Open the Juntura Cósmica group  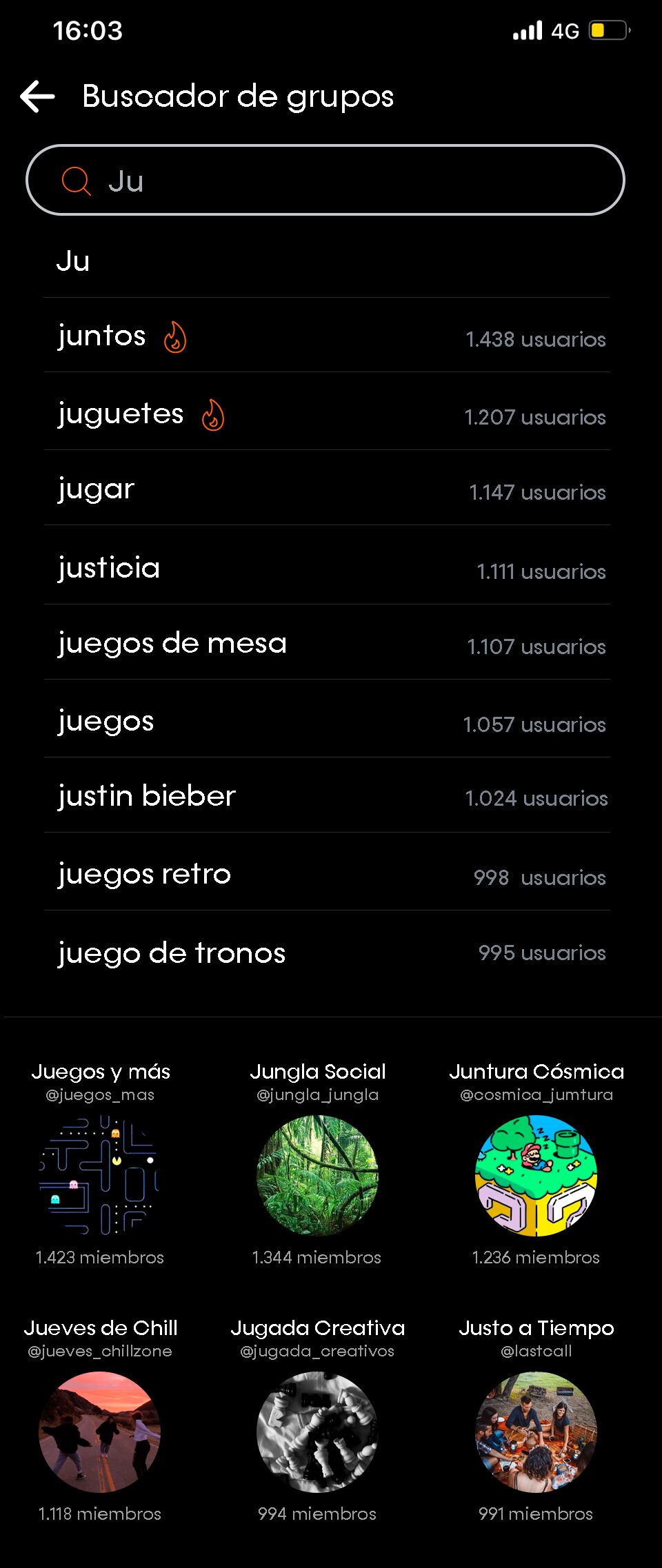tap(536, 1174)
